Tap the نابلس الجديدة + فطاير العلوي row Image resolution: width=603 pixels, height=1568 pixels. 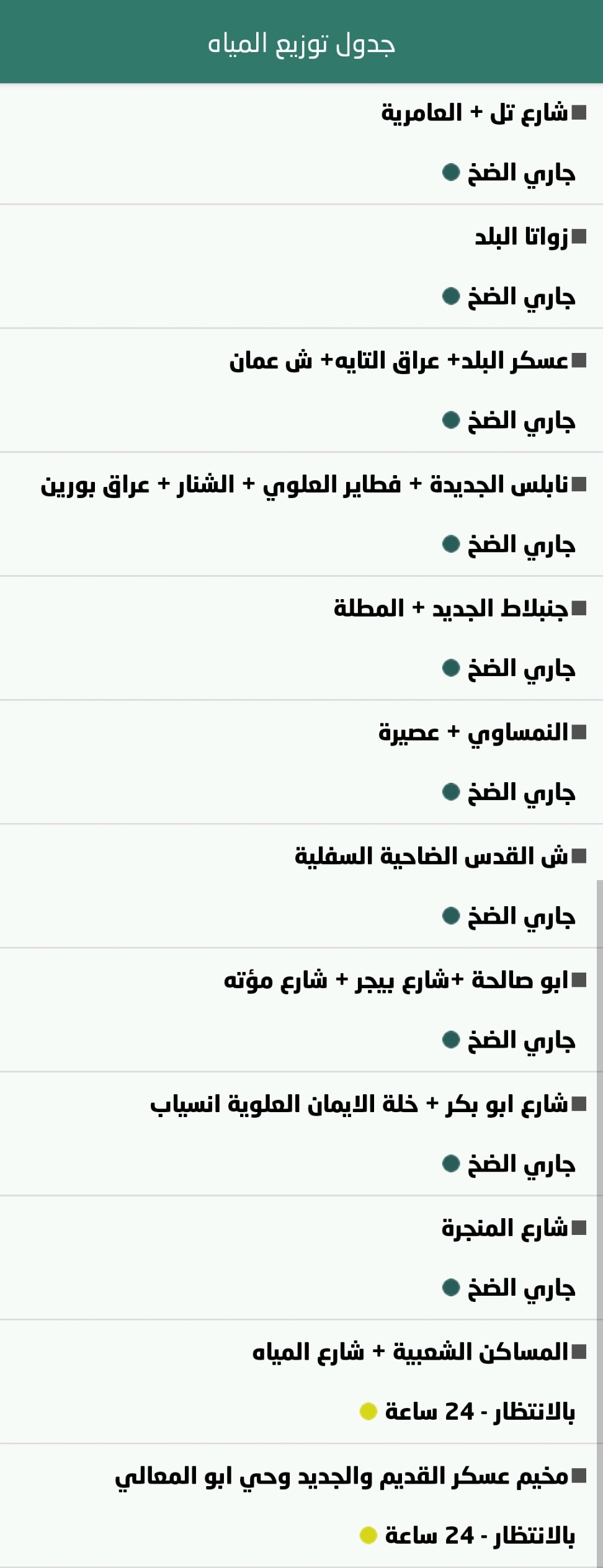pyautogui.click(x=304, y=485)
